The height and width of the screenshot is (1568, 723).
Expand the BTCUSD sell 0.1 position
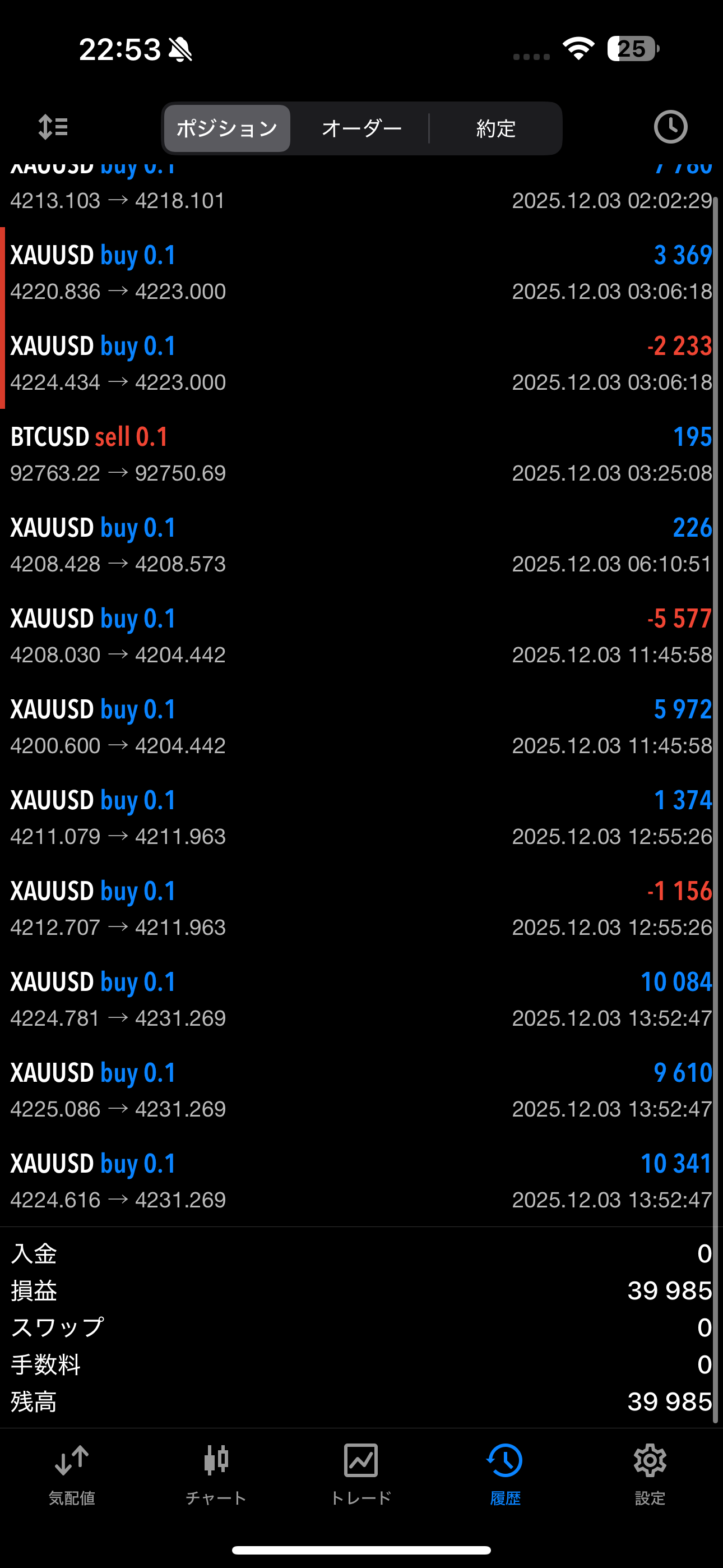pos(361,454)
